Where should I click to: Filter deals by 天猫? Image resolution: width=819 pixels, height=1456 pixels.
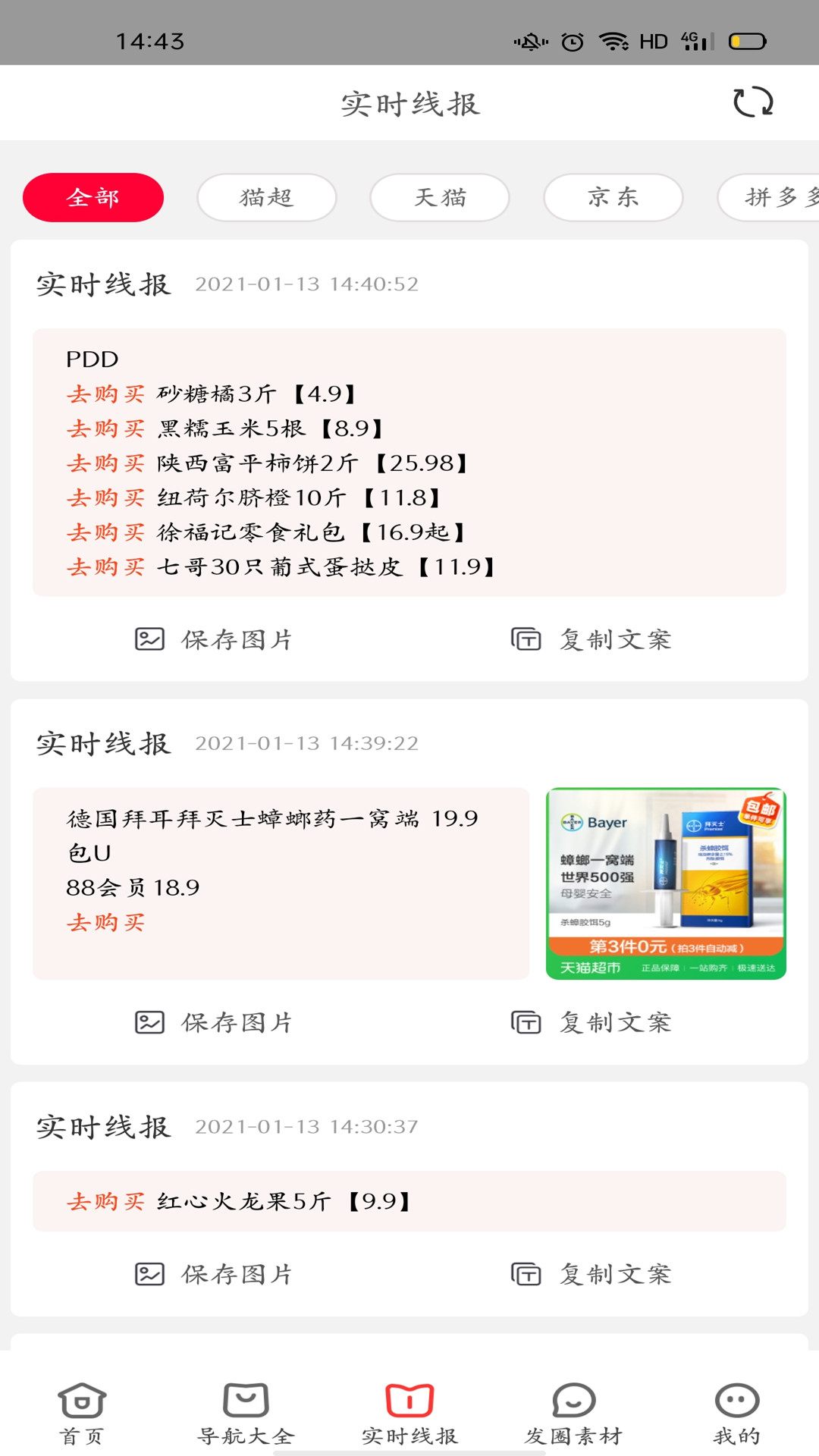pos(440,198)
